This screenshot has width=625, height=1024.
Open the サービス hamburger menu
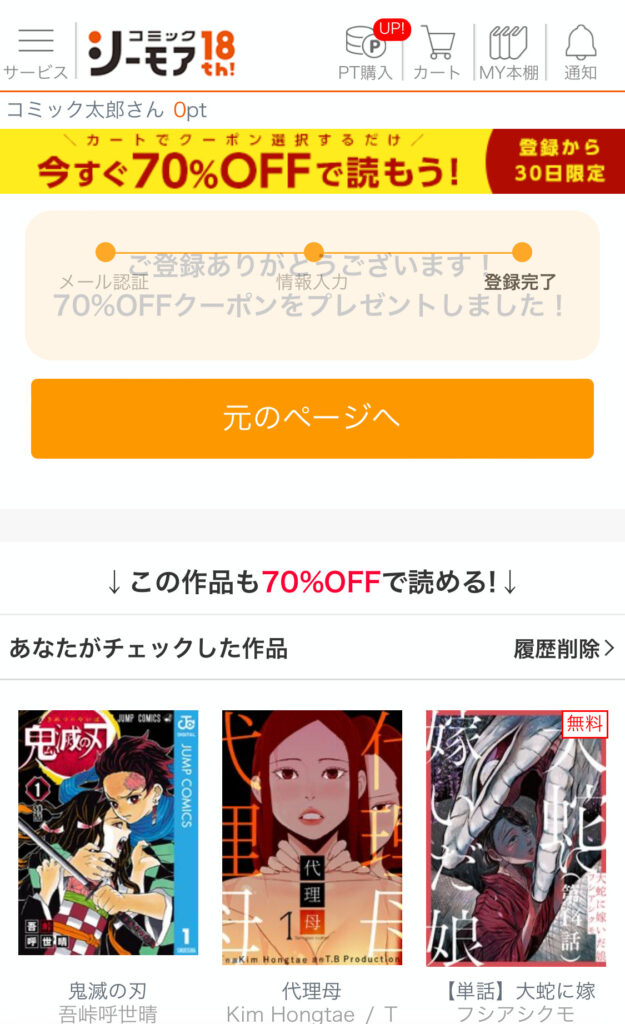tap(36, 52)
